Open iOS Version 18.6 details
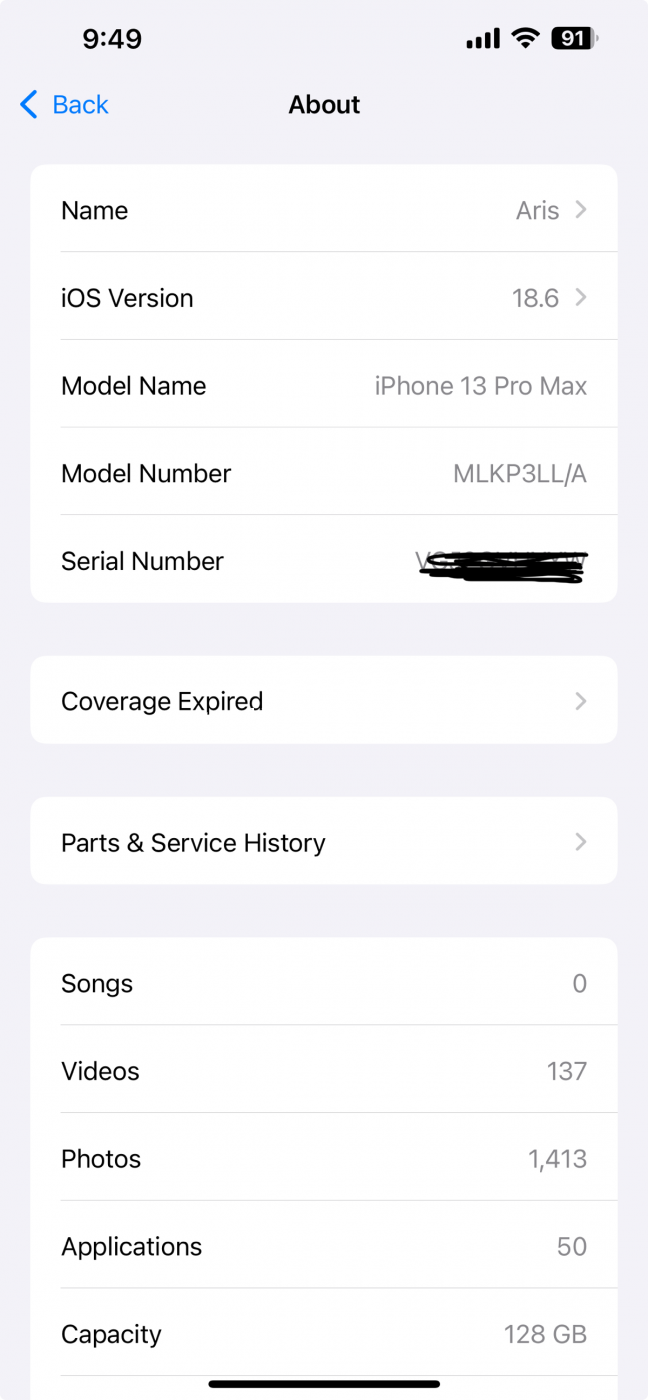The image size is (648, 1400). click(x=324, y=297)
